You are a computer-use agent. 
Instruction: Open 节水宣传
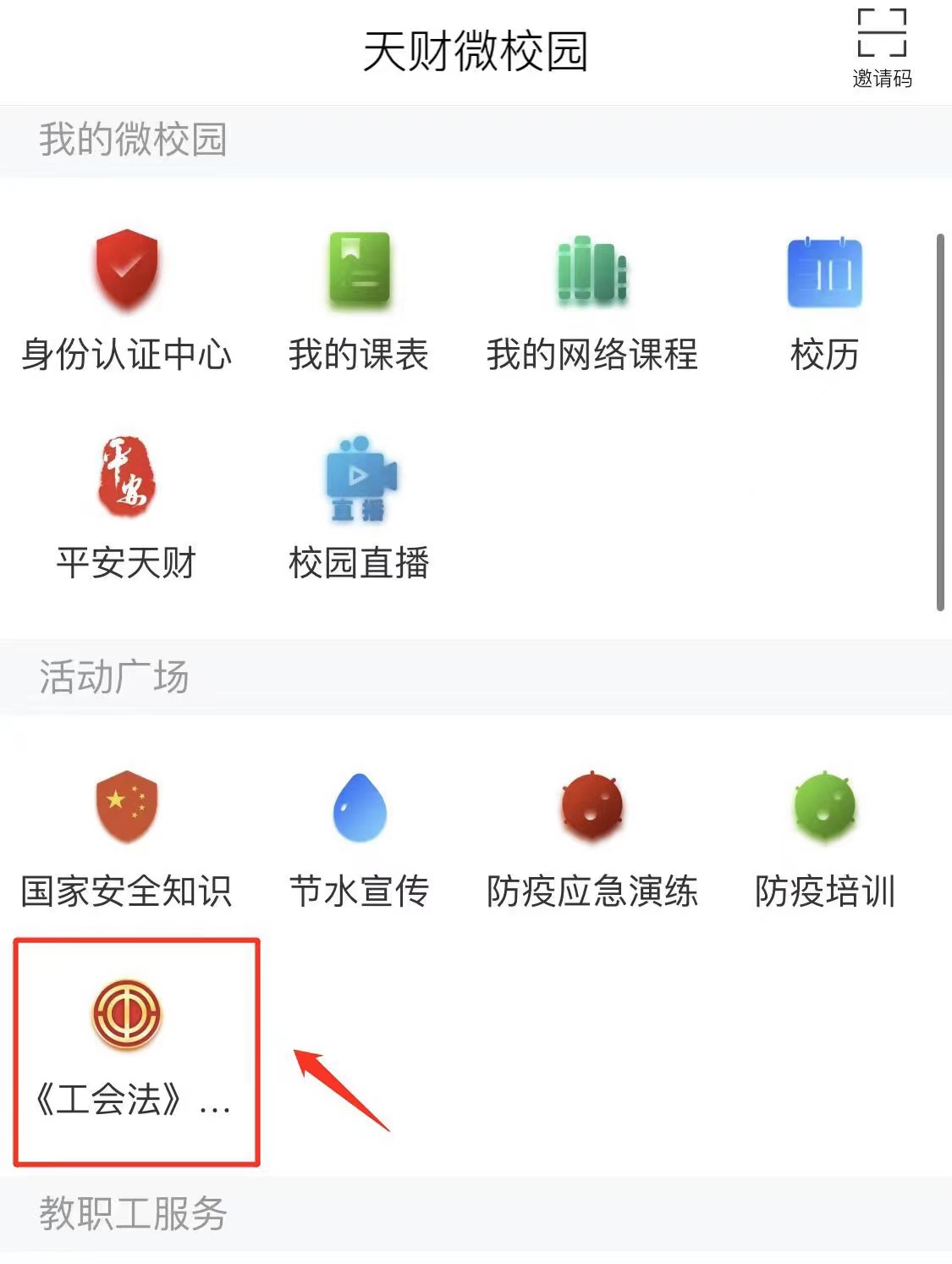359,836
